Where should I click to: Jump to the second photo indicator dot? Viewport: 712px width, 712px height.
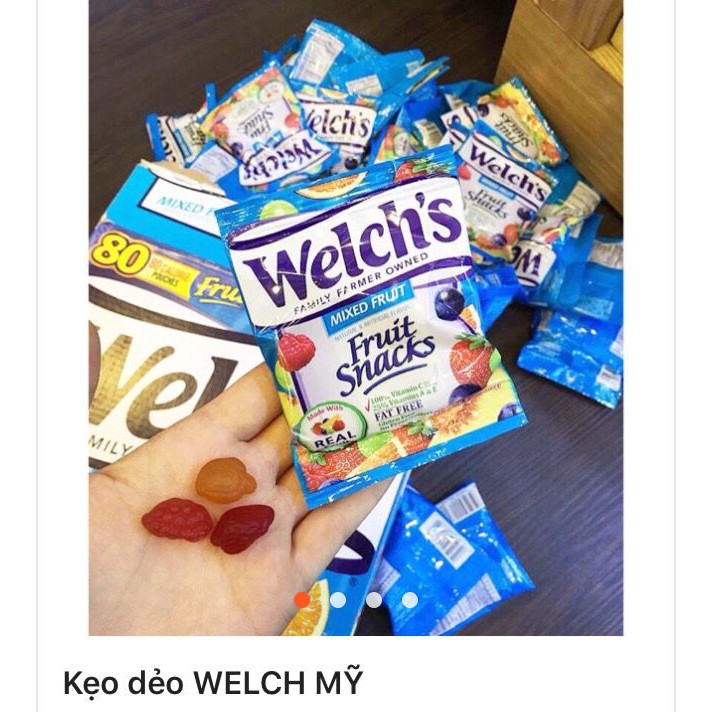coord(338,600)
